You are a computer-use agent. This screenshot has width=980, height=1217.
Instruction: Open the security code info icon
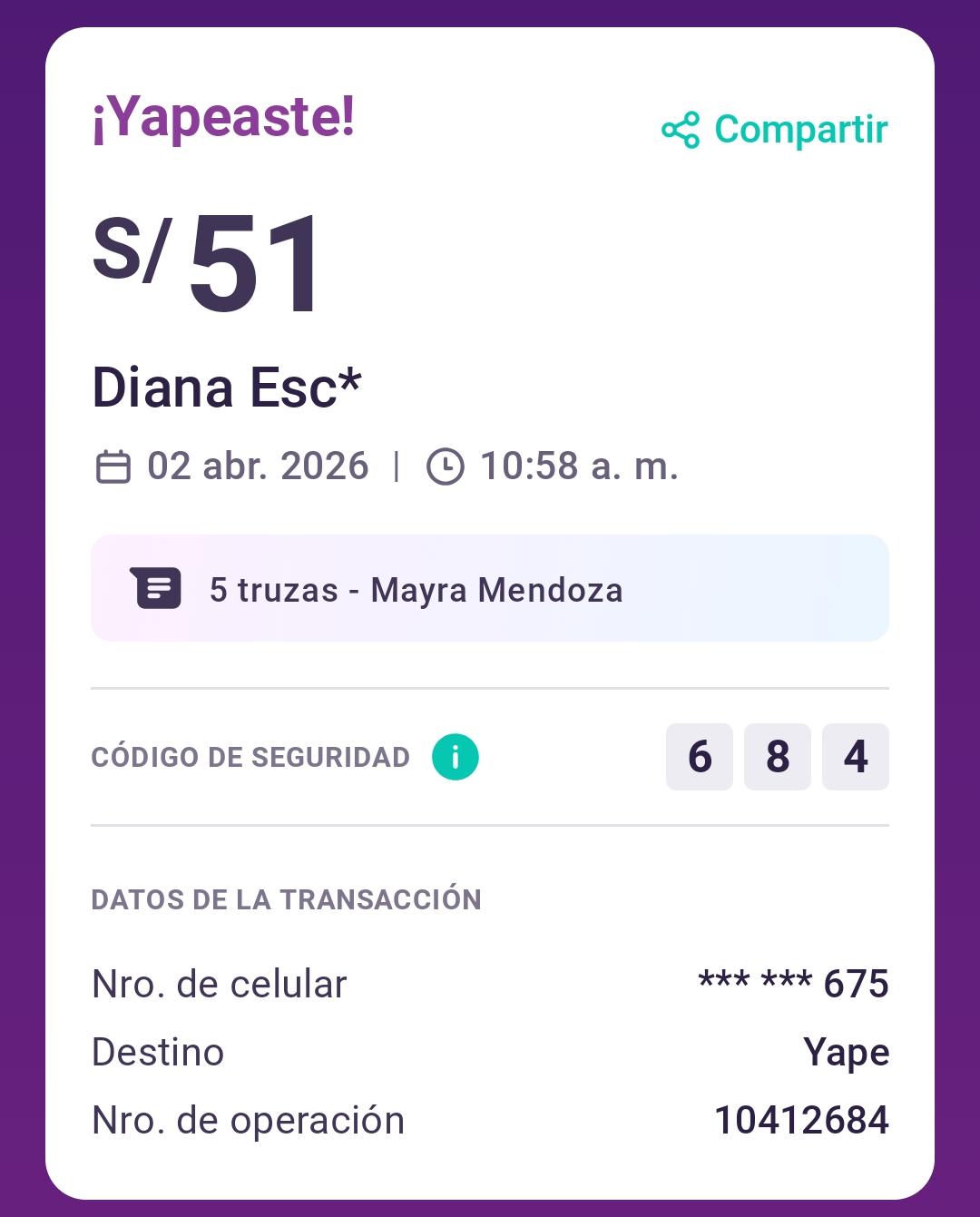[455, 757]
